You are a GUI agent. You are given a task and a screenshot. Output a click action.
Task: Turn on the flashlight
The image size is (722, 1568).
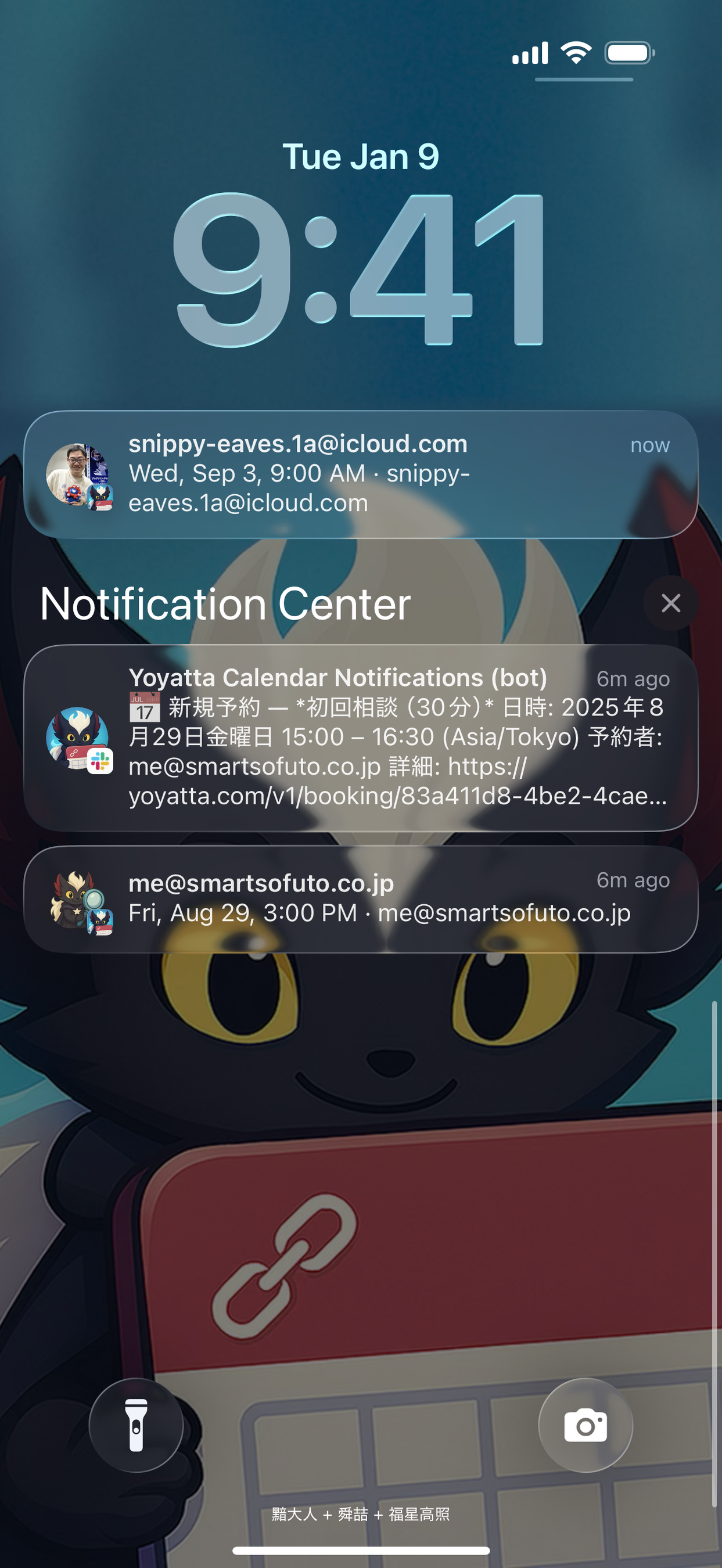tap(136, 1425)
